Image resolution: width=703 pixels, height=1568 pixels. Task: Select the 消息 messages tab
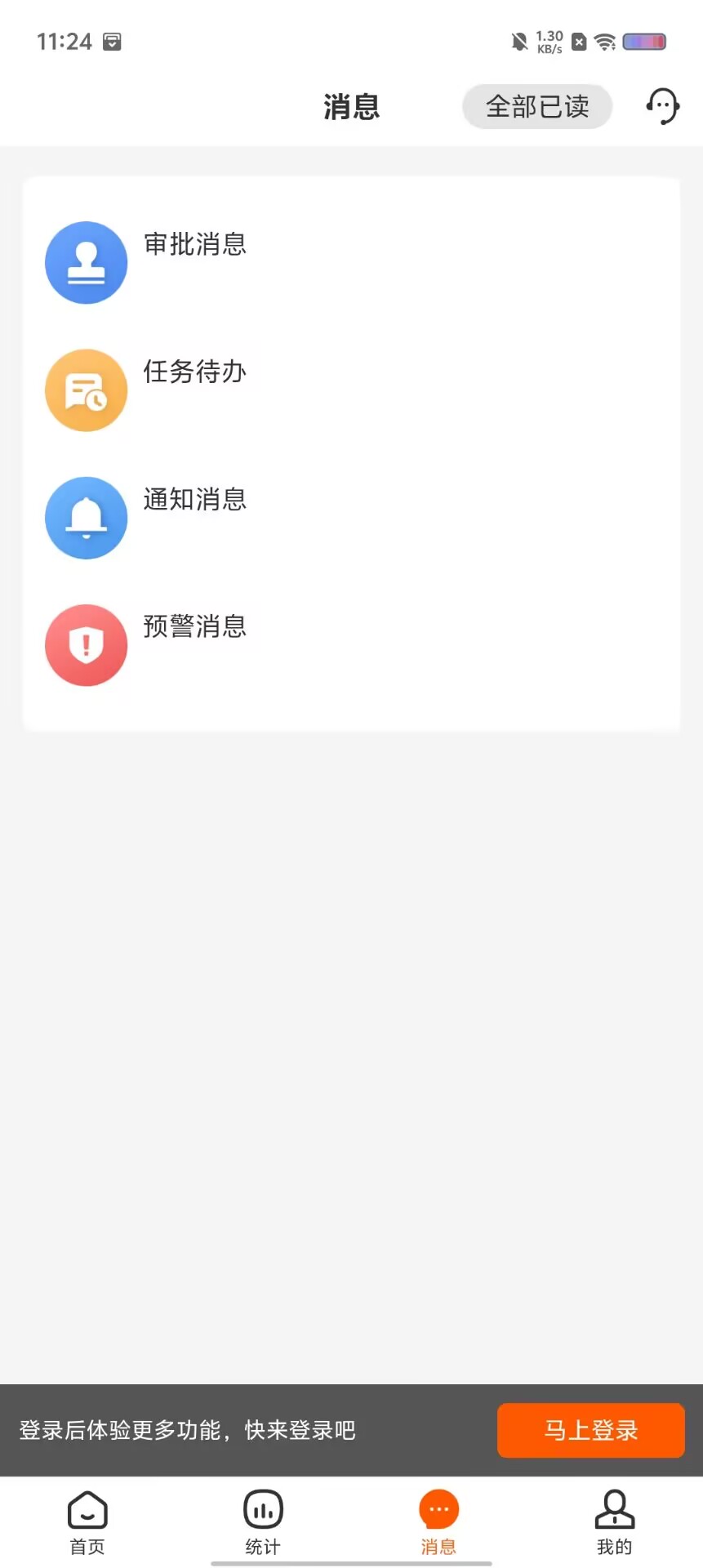click(x=438, y=1522)
